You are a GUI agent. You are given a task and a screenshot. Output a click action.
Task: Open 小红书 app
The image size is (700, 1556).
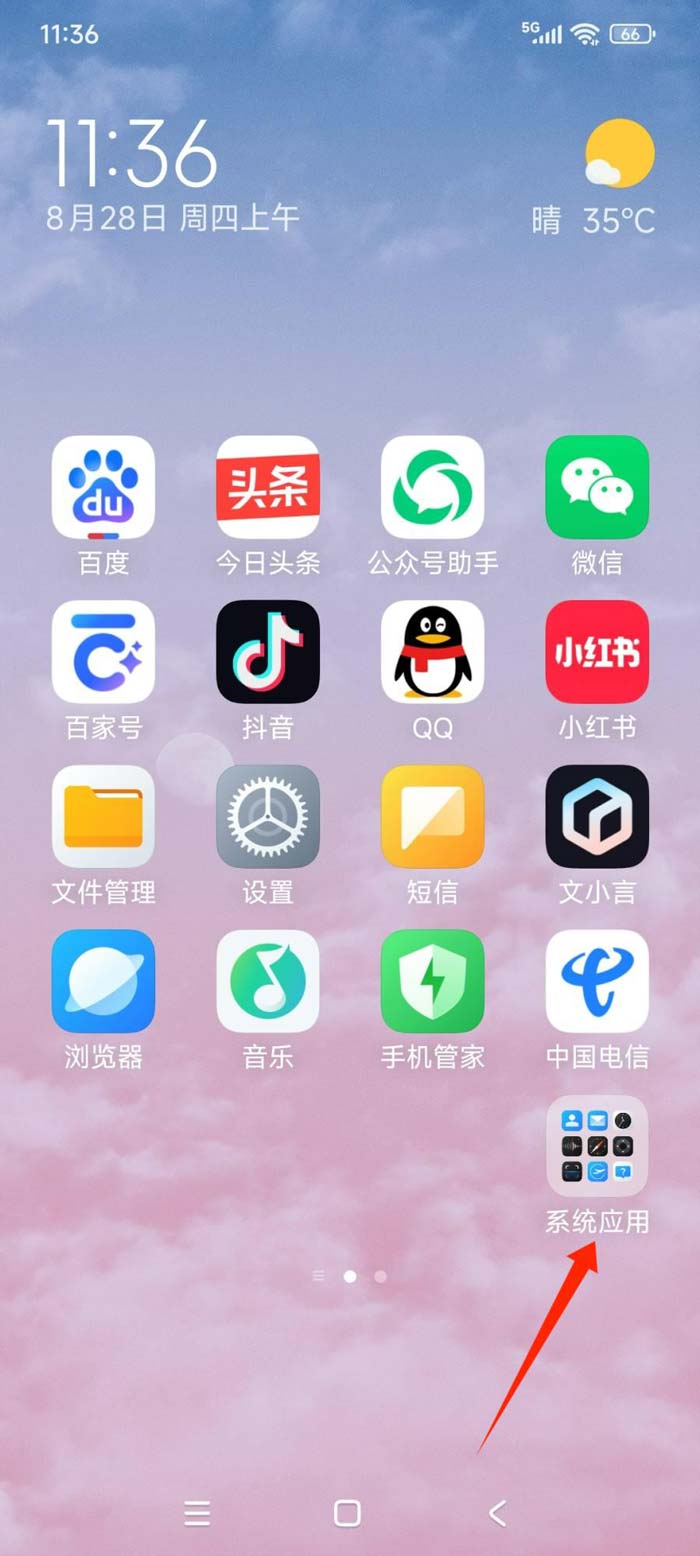tap(597, 652)
